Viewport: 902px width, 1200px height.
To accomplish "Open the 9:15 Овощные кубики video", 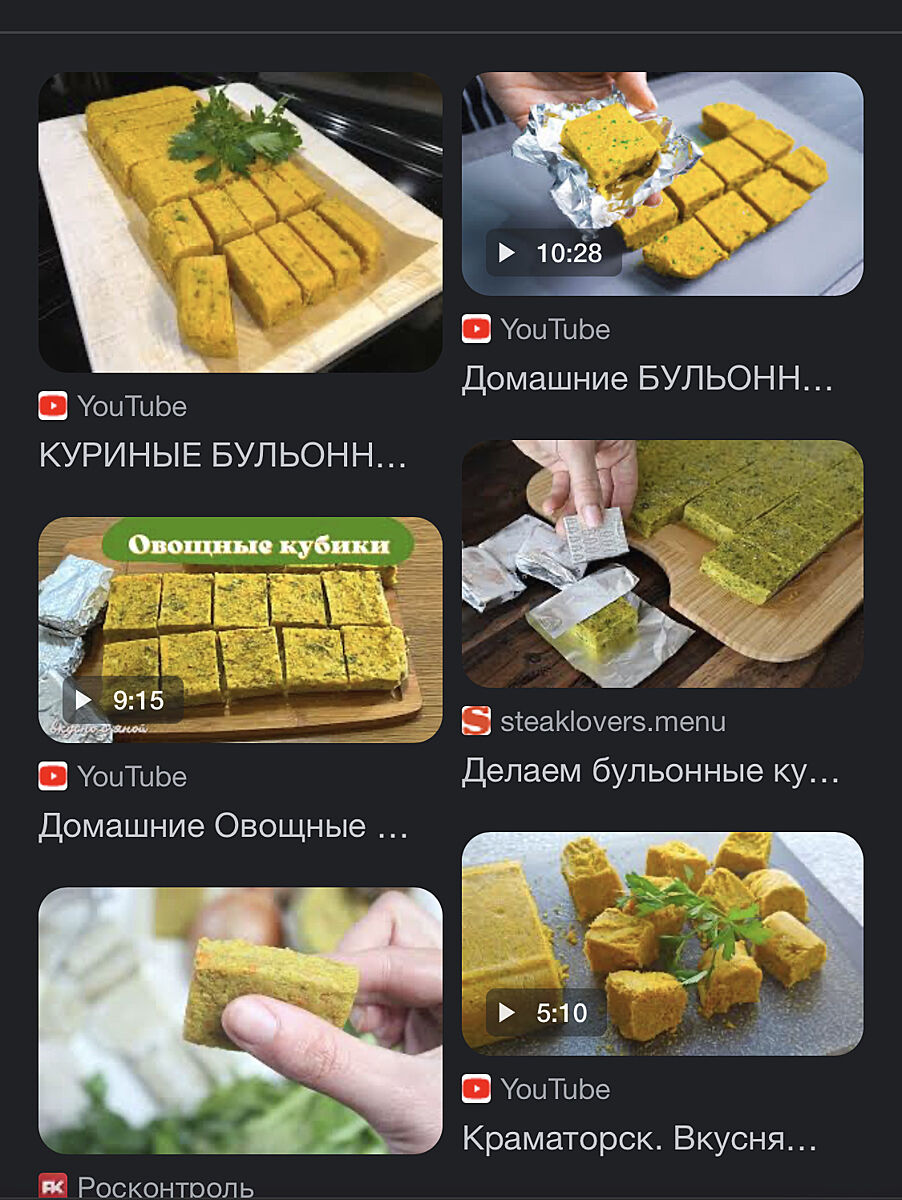I will click(x=240, y=630).
